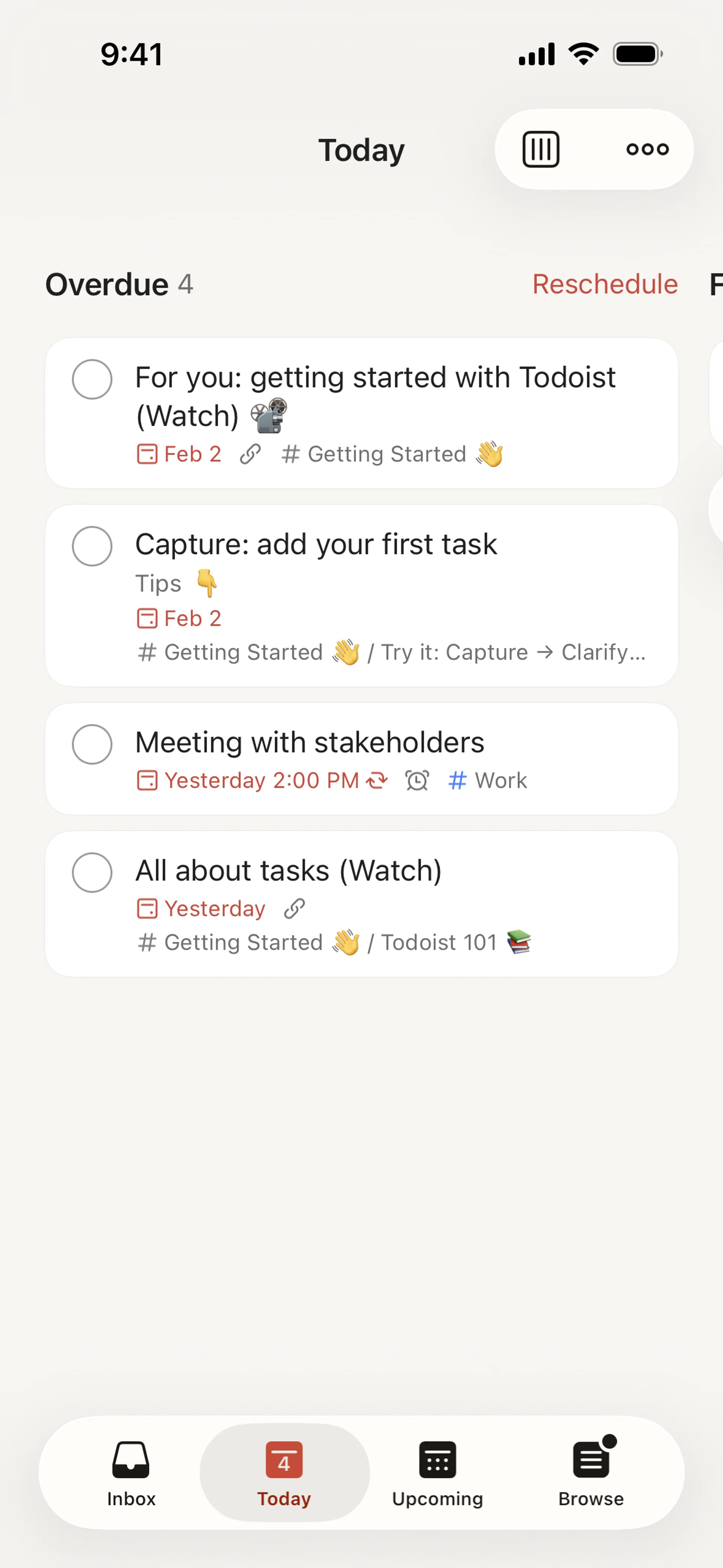The image size is (723, 1568).
Task: Check off 'Meeting with stakeholders'
Action: tap(92, 744)
